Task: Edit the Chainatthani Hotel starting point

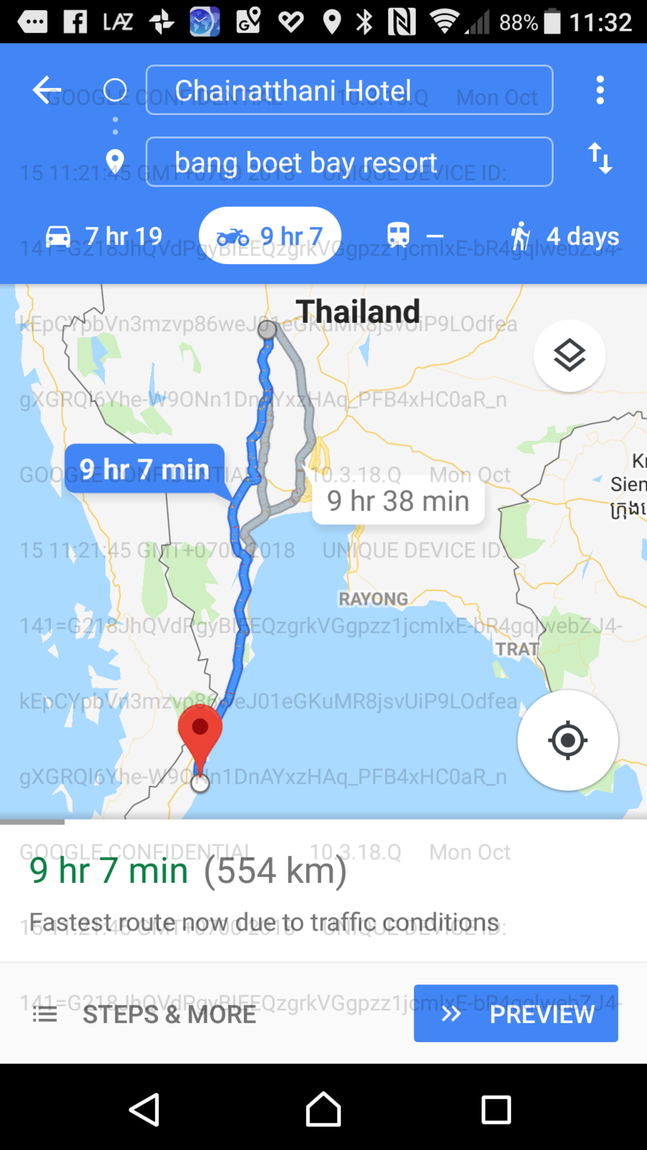Action: (x=349, y=91)
